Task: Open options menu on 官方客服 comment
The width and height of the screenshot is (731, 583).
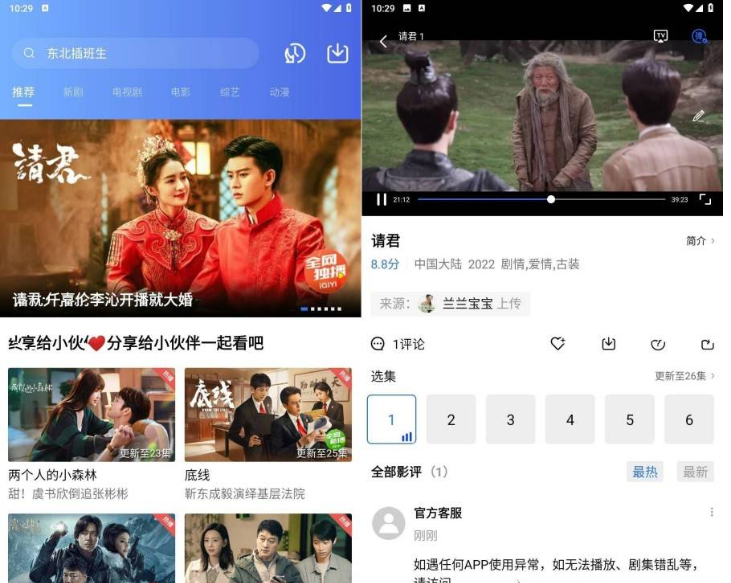Action: [x=712, y=512]
